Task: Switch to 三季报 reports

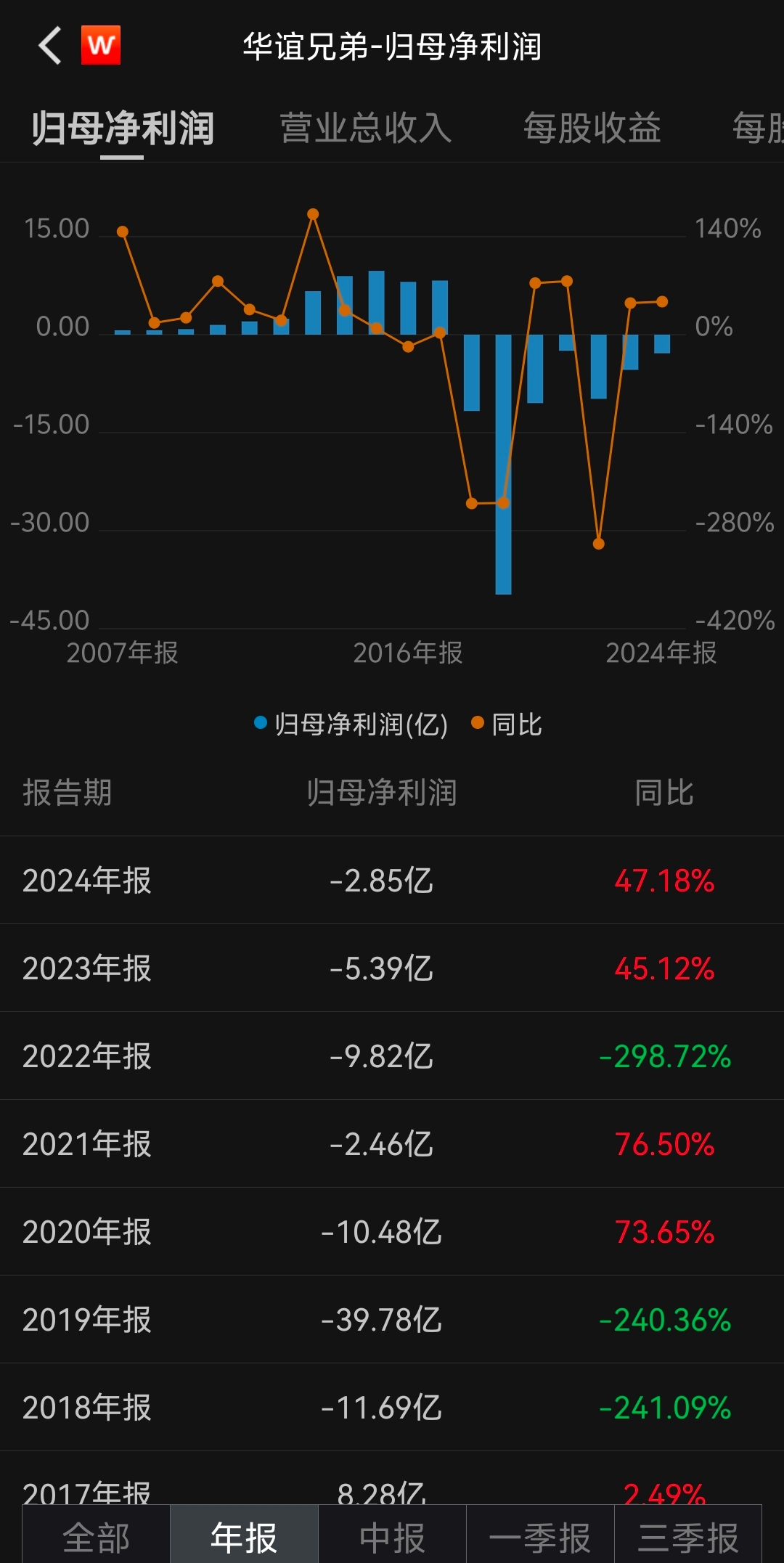Action: pyautogui.click(x=687, y=1537)
